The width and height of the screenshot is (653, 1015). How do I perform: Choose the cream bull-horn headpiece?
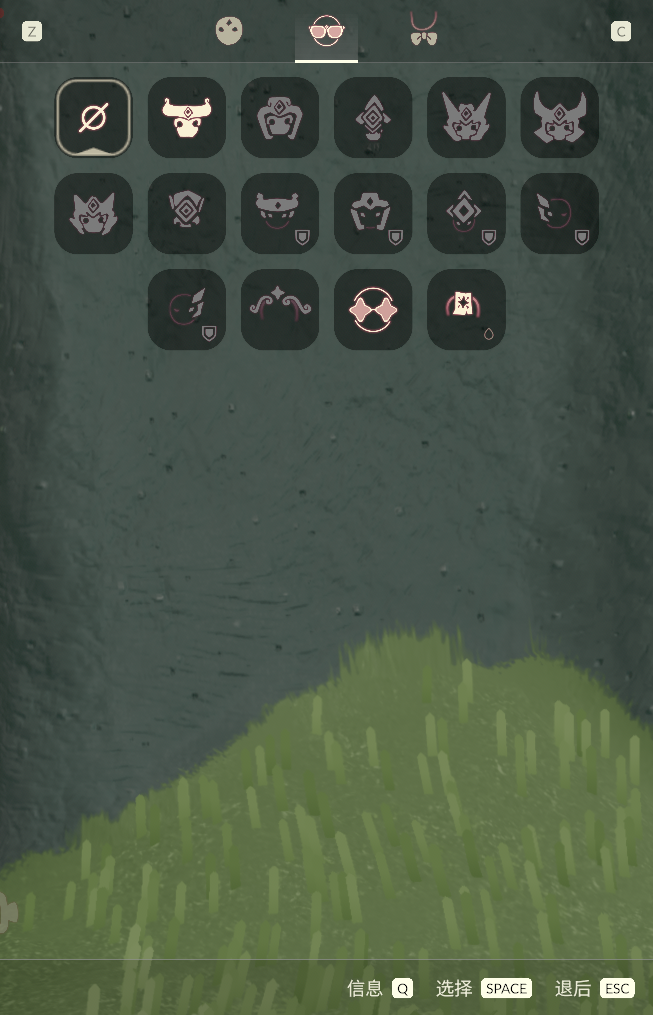pyautogui.click(x=187, y=118)
